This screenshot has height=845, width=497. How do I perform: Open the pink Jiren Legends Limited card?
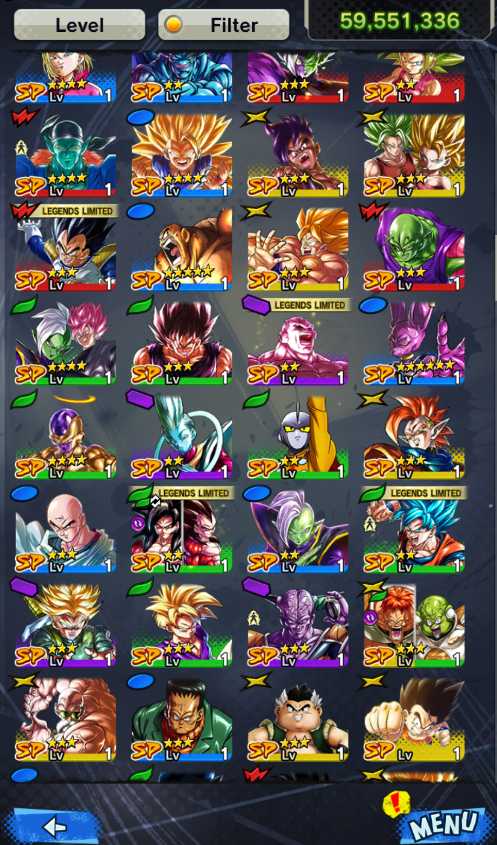click(298, 345)
